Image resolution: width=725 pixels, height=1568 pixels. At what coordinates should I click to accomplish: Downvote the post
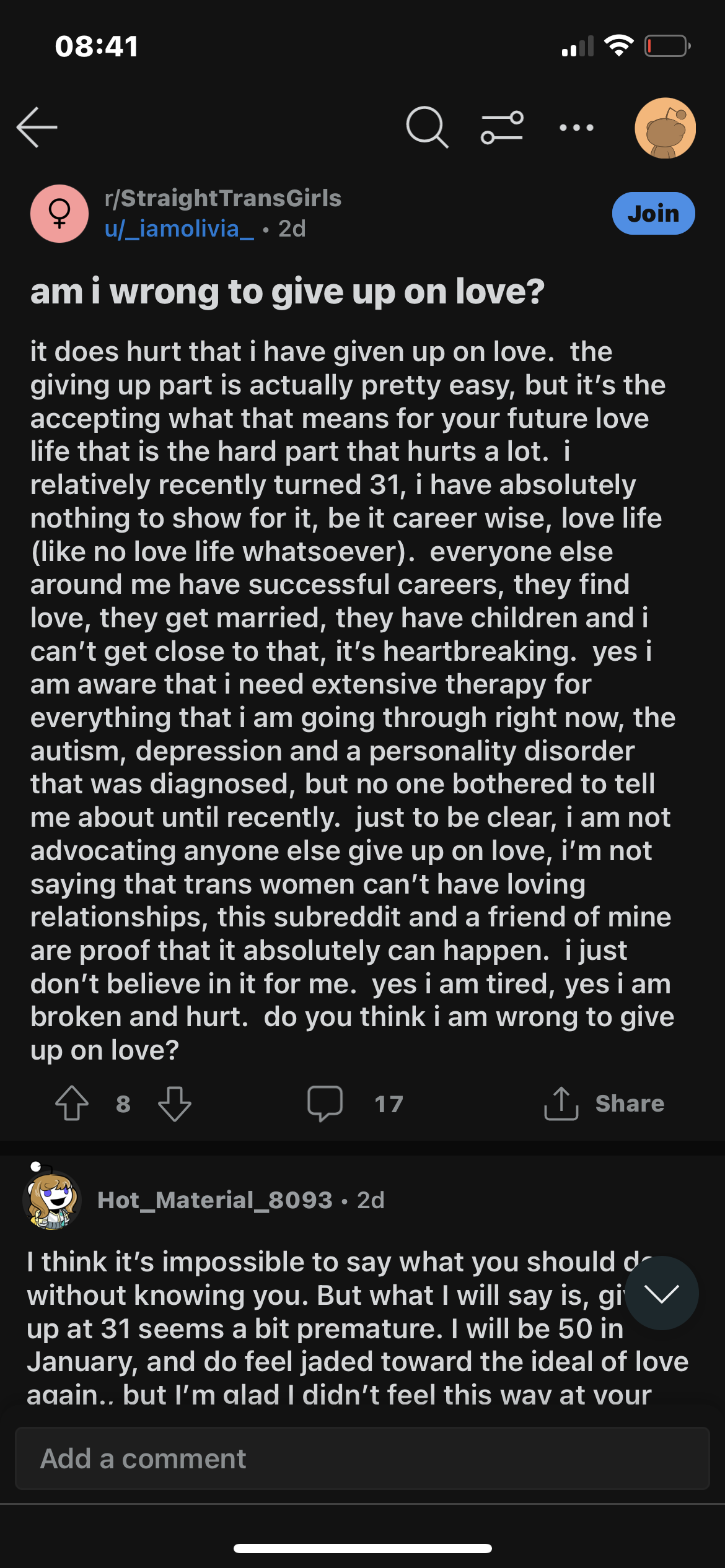(174, 1104)
